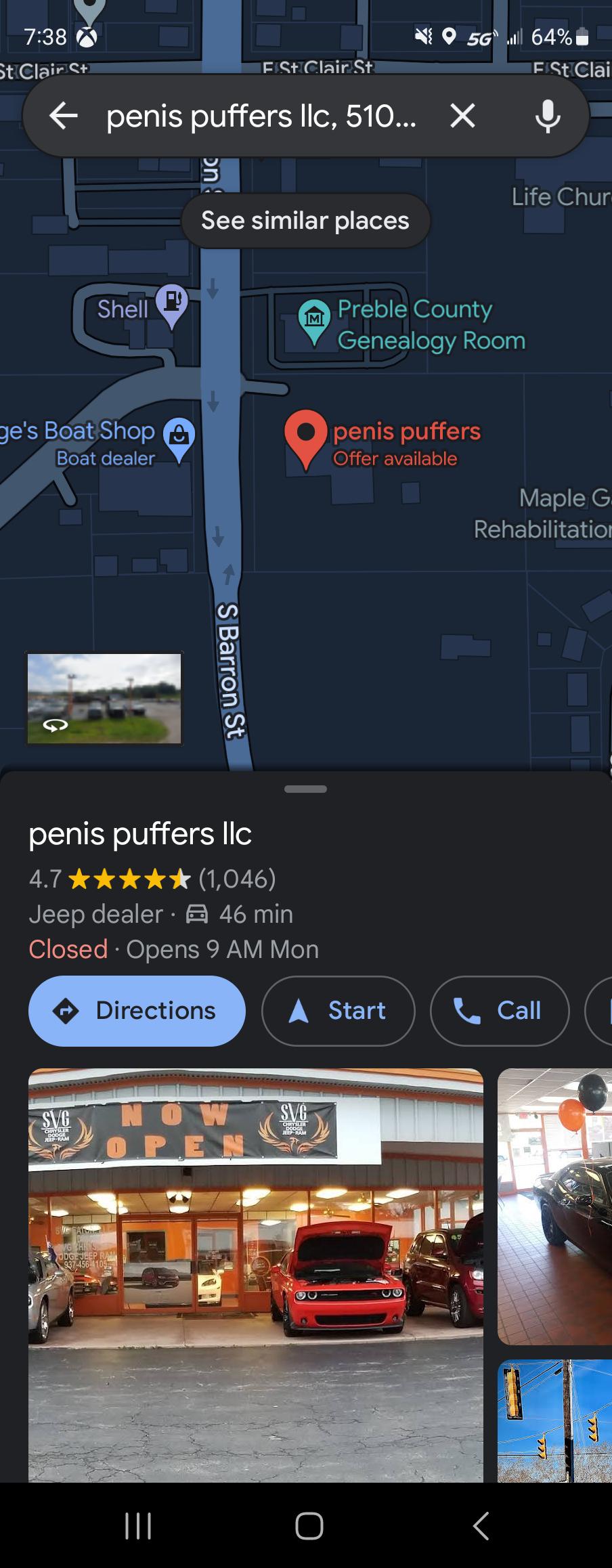Open the Street View preview thumbnail

[x=104, y=698]
